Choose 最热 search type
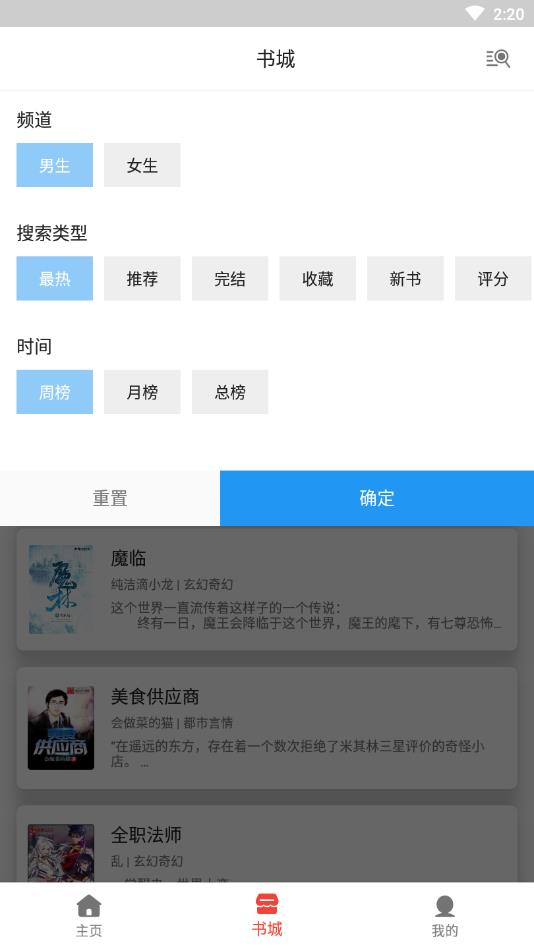Screen dimensions: 534x949 pyautogui.click(x=54, y=278)
